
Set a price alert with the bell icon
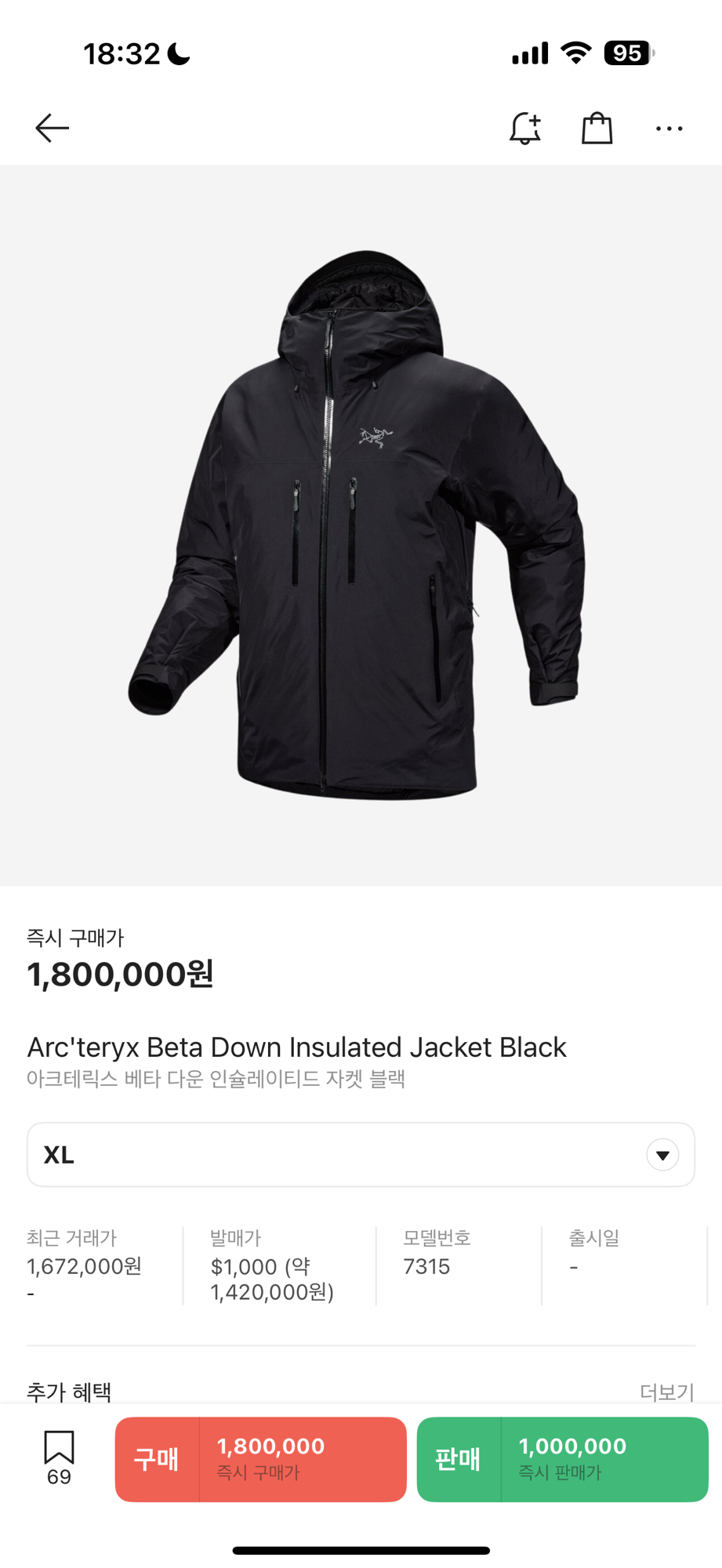tap(524, 128)
